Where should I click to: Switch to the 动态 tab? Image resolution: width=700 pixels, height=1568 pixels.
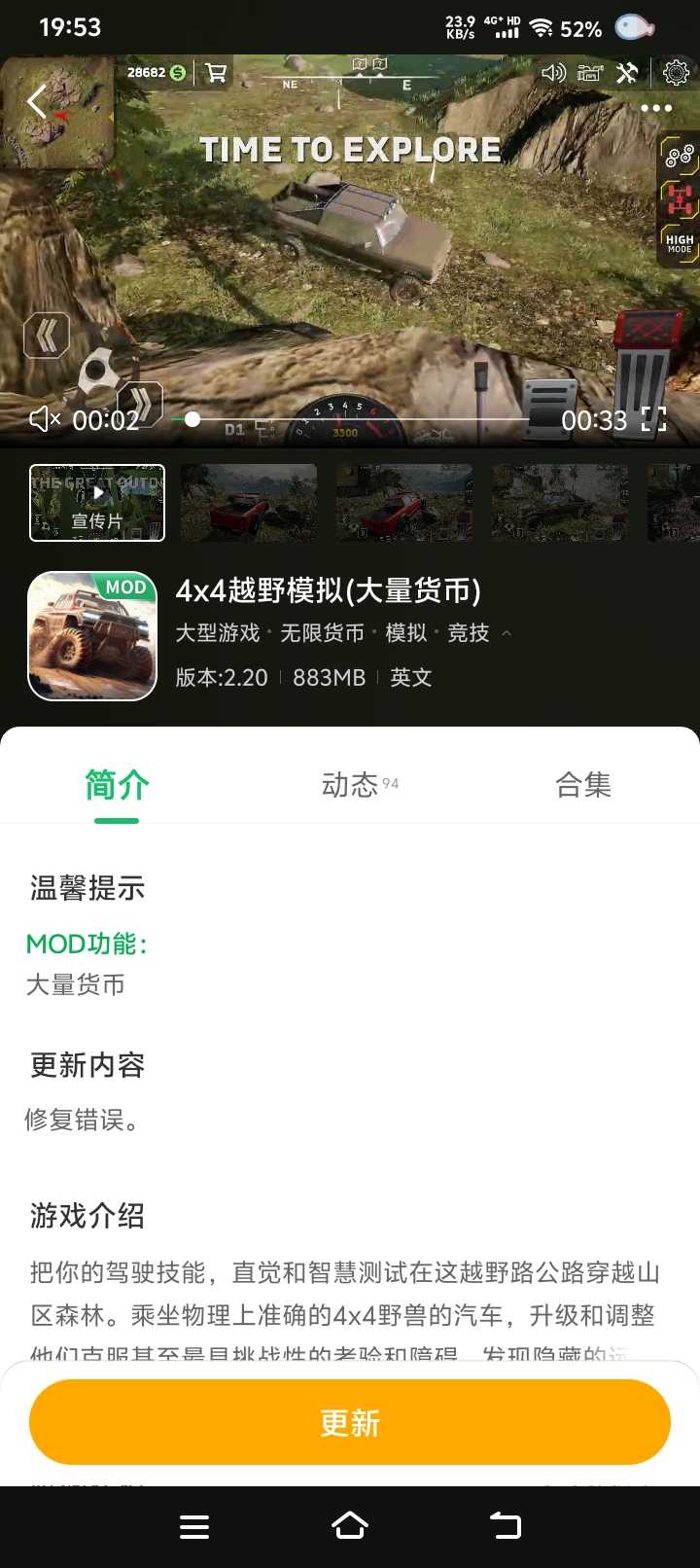[x=350, y=785]
